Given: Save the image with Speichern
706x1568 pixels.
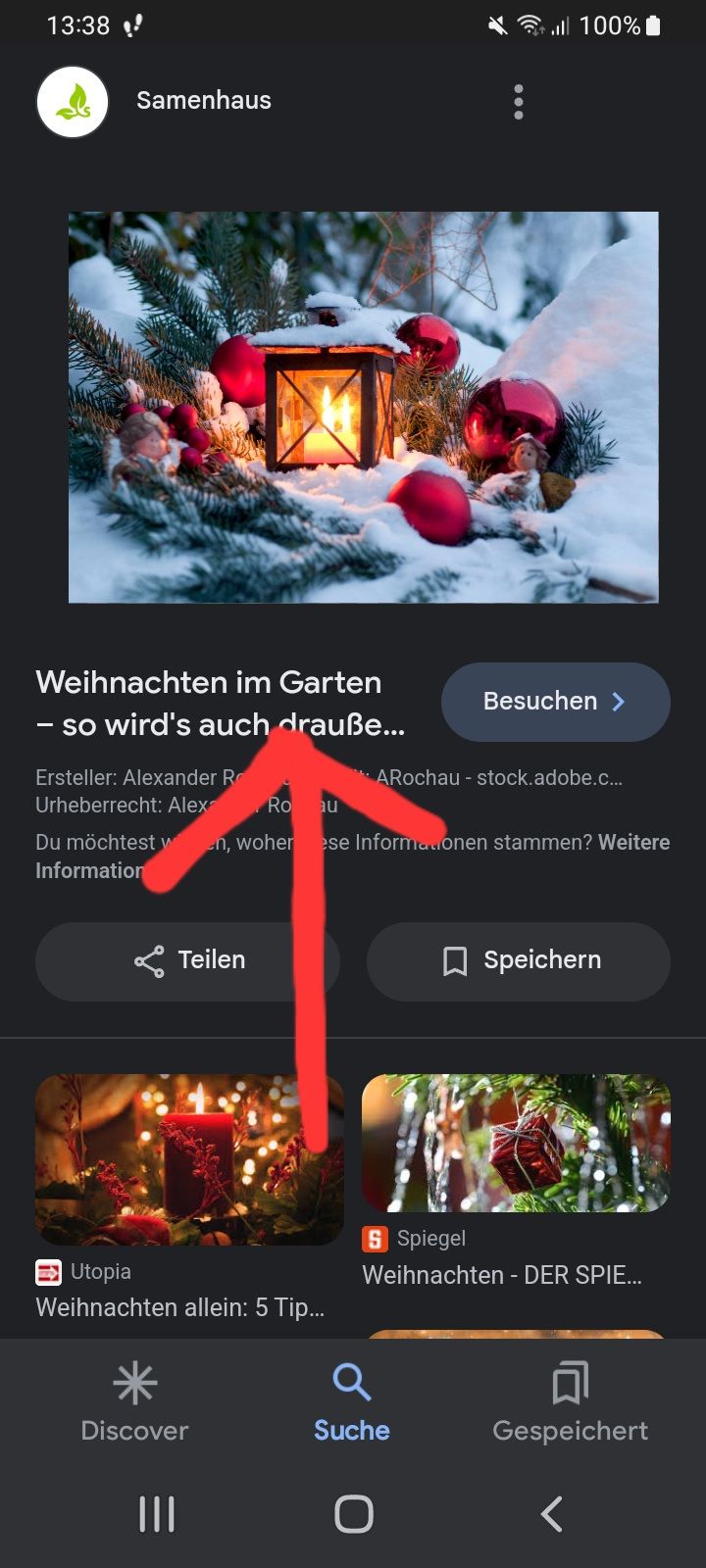Looking at the screenshot, I should click(519, 960).
